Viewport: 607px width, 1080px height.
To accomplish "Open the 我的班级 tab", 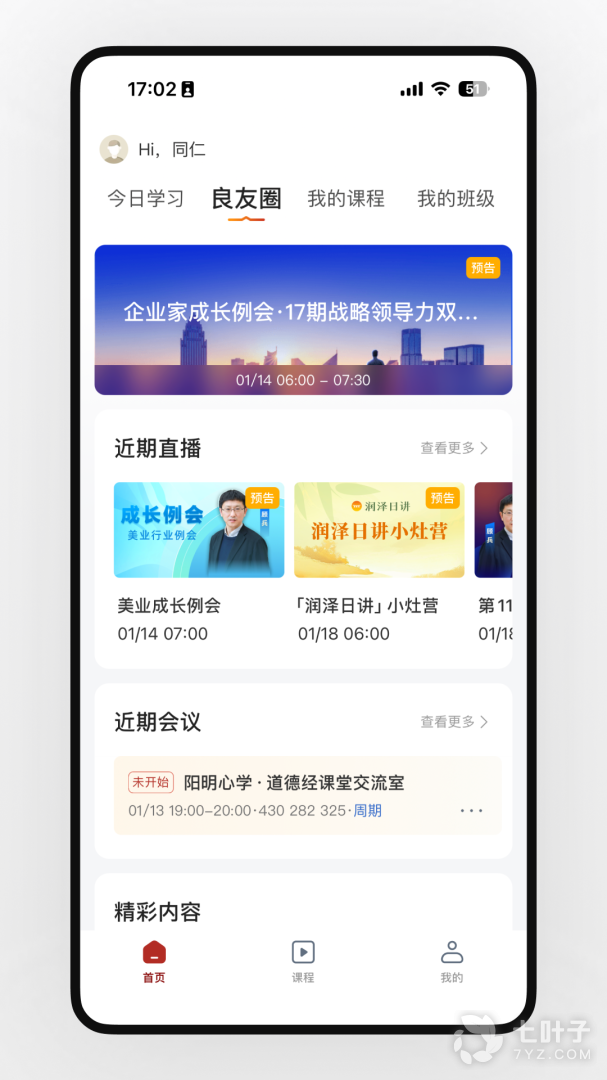I will click(x=456, y=198).
